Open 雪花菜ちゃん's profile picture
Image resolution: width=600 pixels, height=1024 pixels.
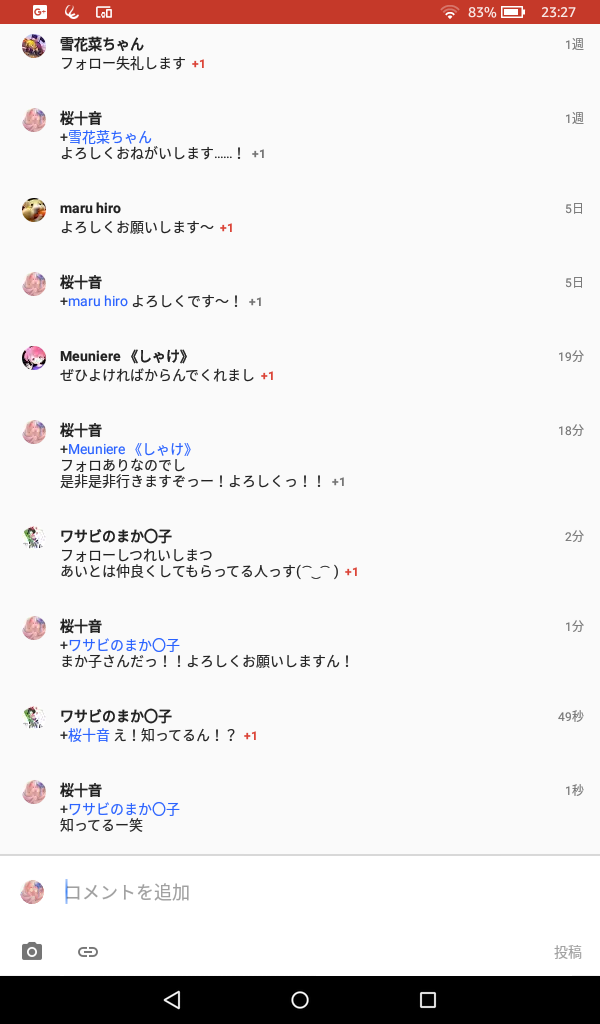(x=34, y=46)
